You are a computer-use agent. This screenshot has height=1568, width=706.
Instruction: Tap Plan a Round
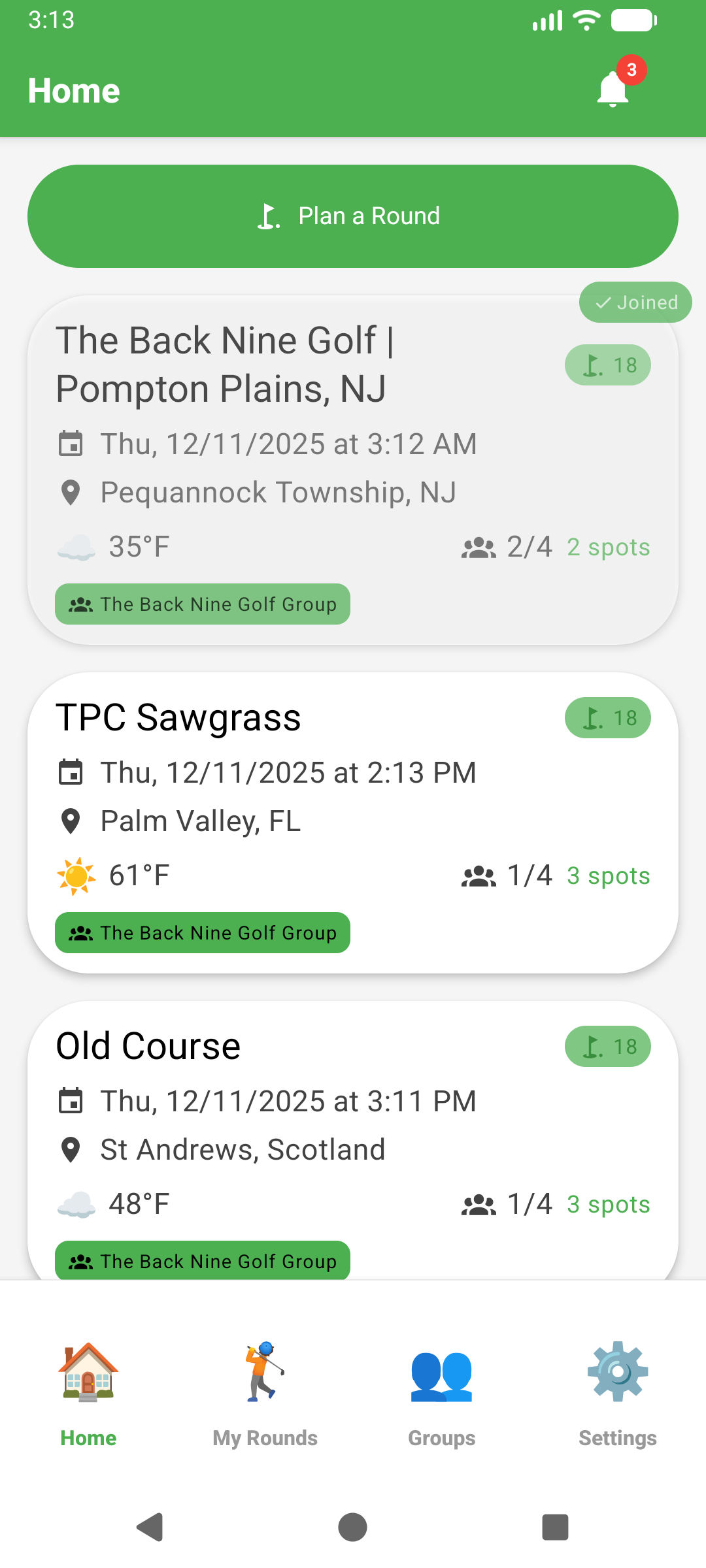tap(353, 215)
